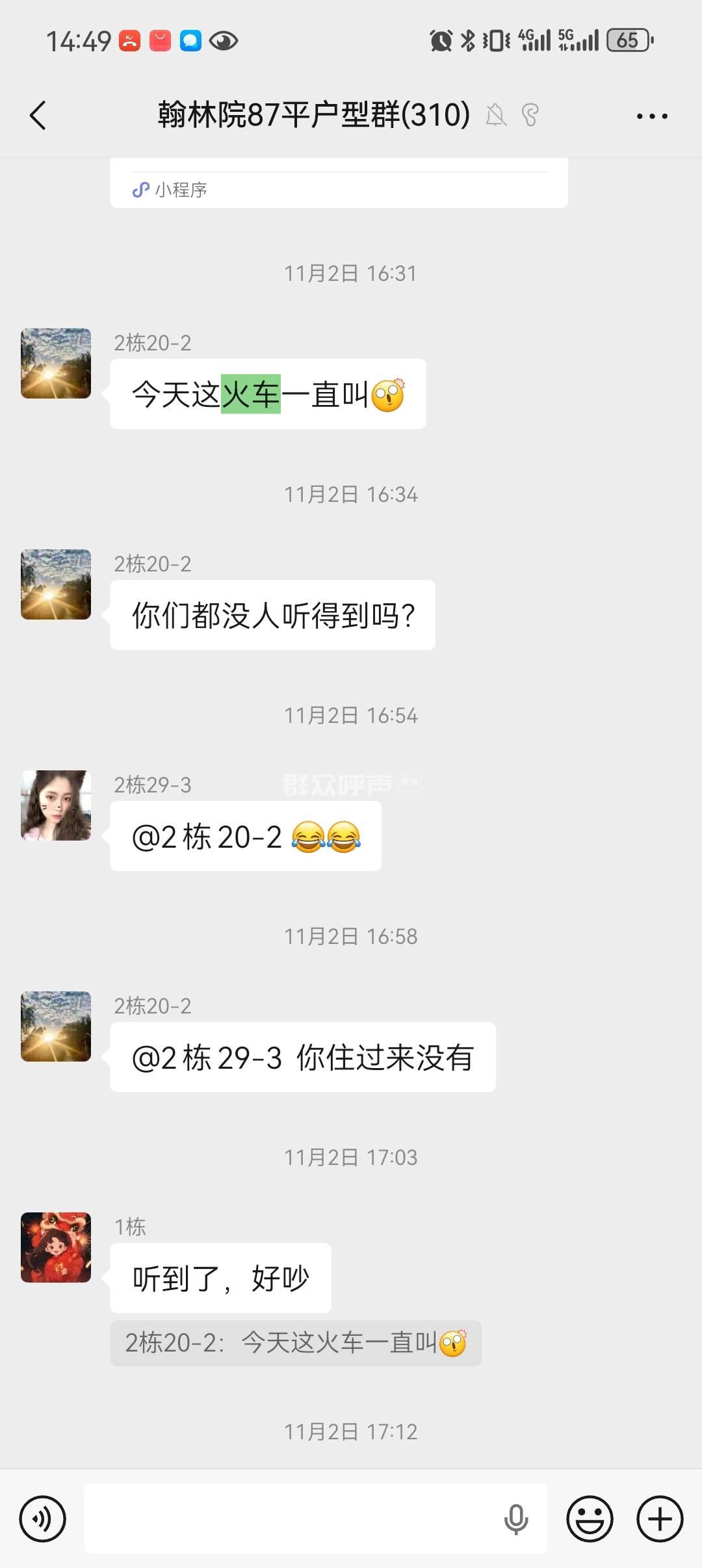View the avatar of member 2栋29-3
This screenshot has height=1568, width=702.
(56, 805)
